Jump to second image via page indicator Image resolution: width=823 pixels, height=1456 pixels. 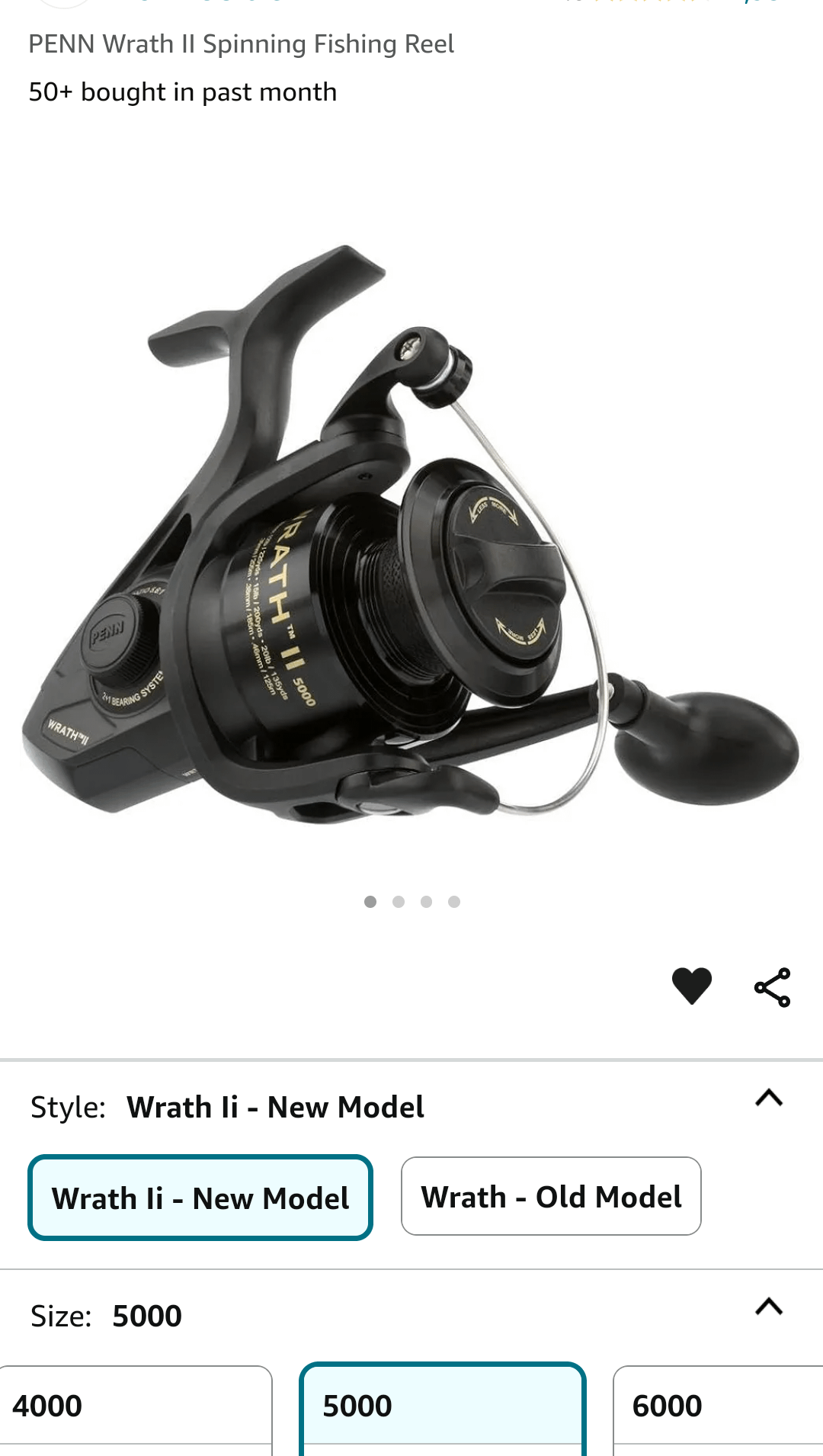click(399, 902)
